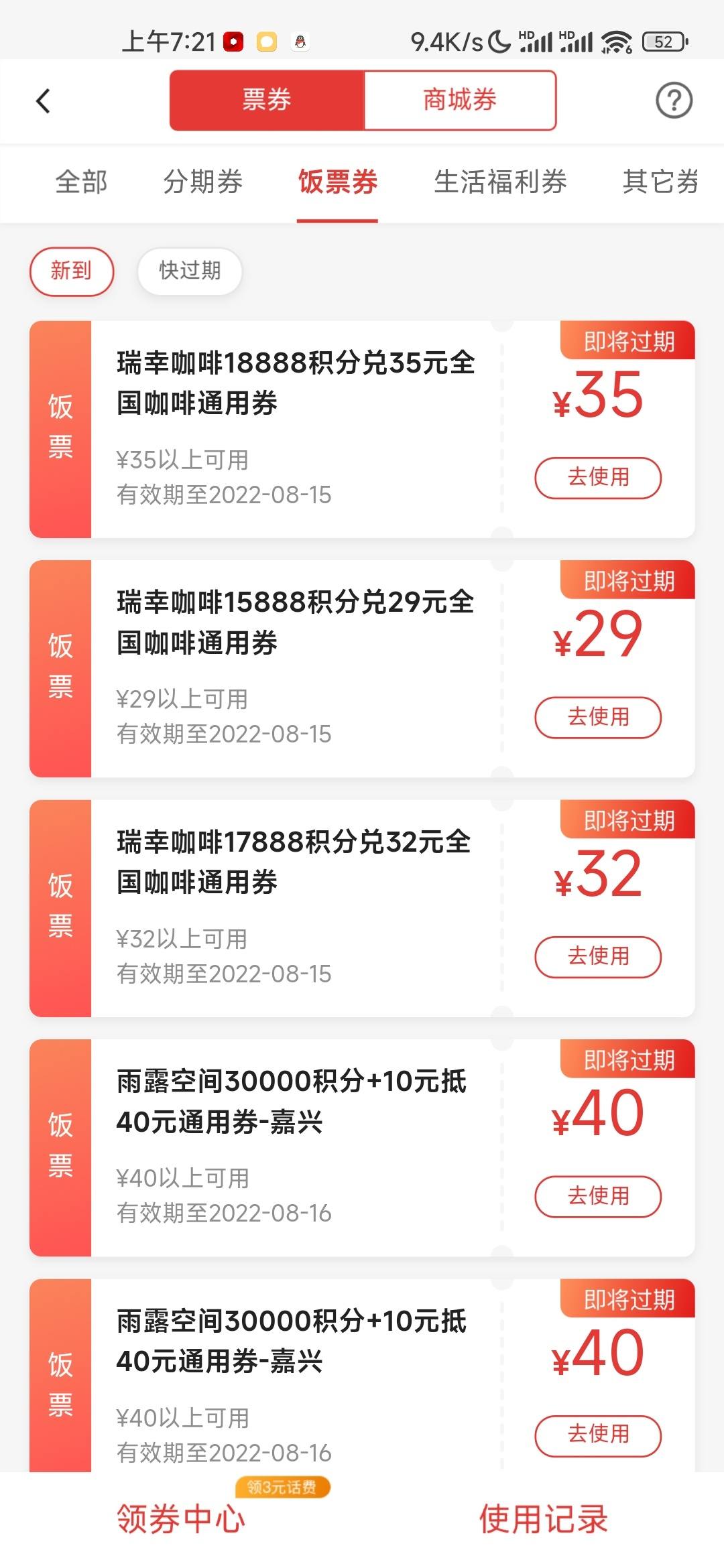Filter by 快过期 chip
Viewport: 724px width, 1568px height.
190,271
